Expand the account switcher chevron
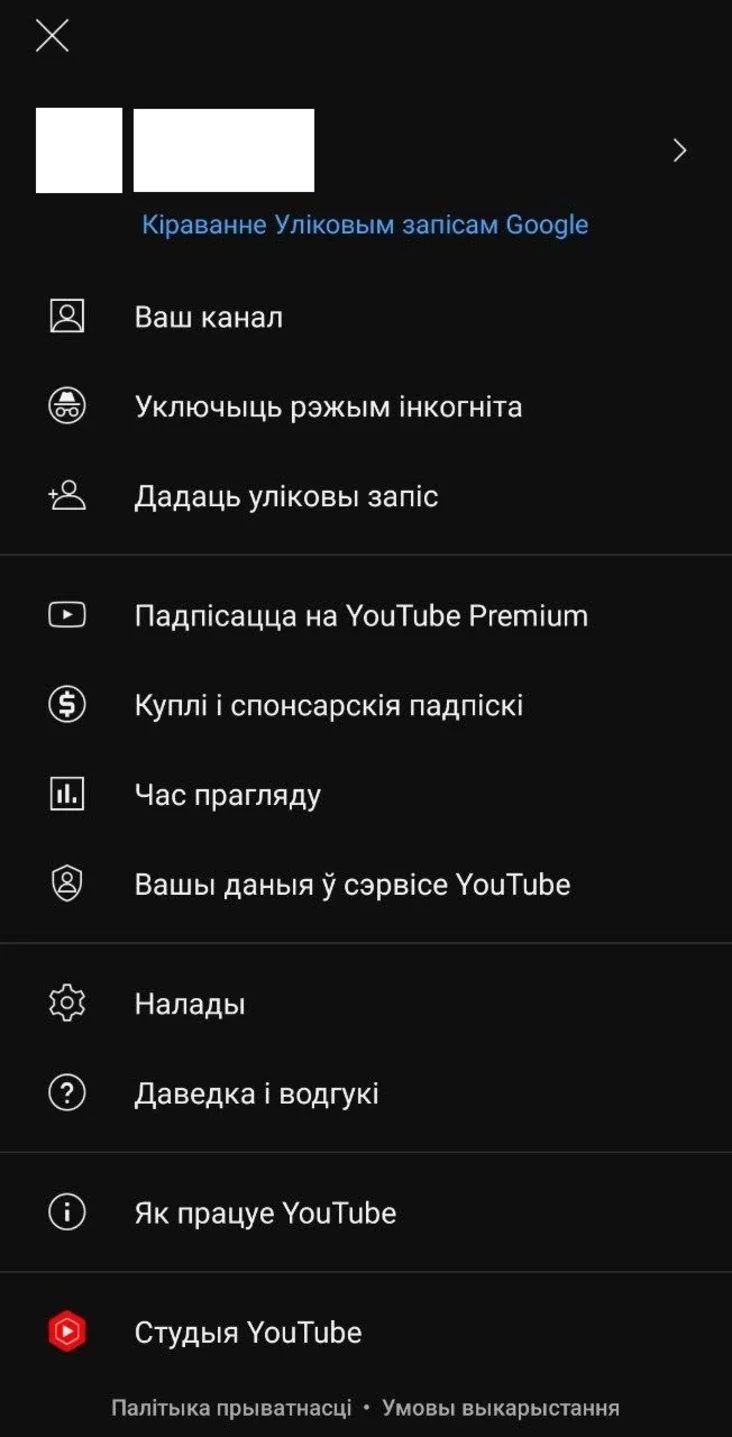732x1437 pixels. pyautogui.click(x=680, y=151)
